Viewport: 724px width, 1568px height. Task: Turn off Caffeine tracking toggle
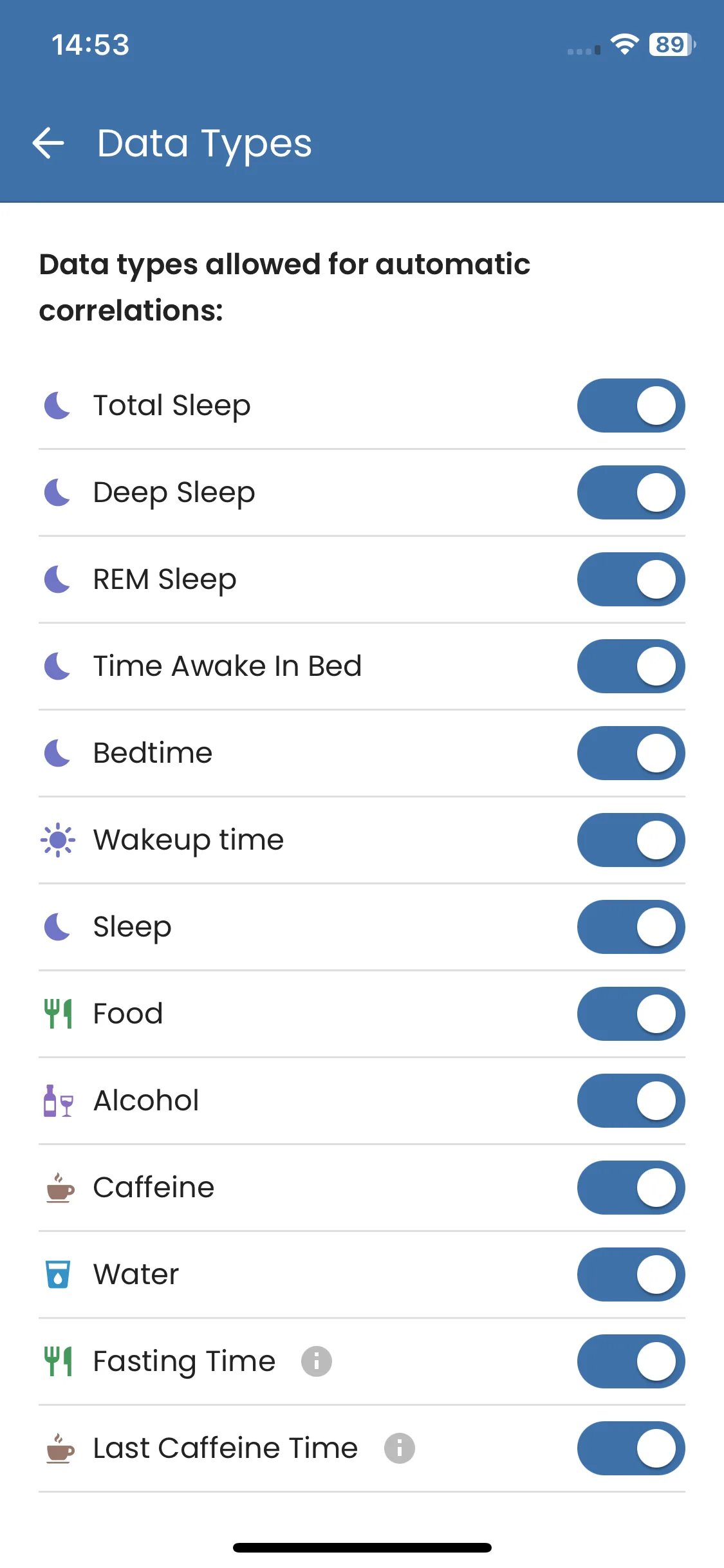pyautogui.click(x=631, y=1188)
